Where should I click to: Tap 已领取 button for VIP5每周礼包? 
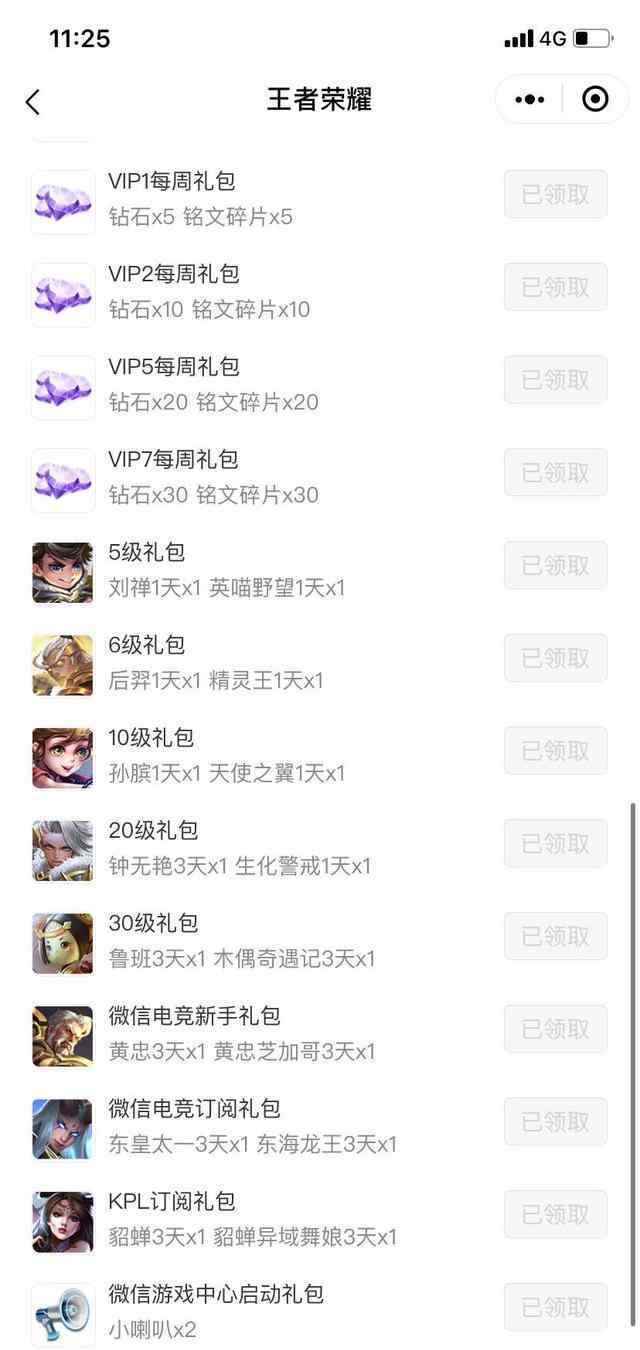(555, 380)
